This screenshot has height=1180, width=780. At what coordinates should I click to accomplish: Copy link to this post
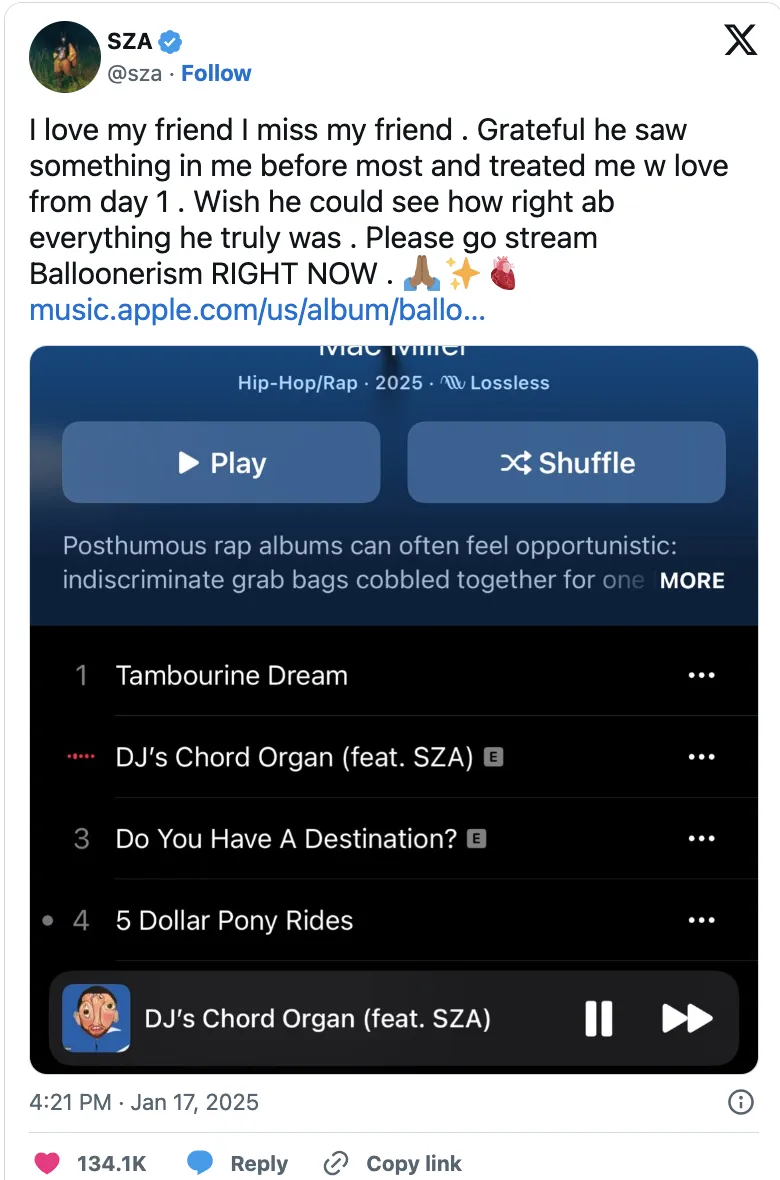point(393,1163)
